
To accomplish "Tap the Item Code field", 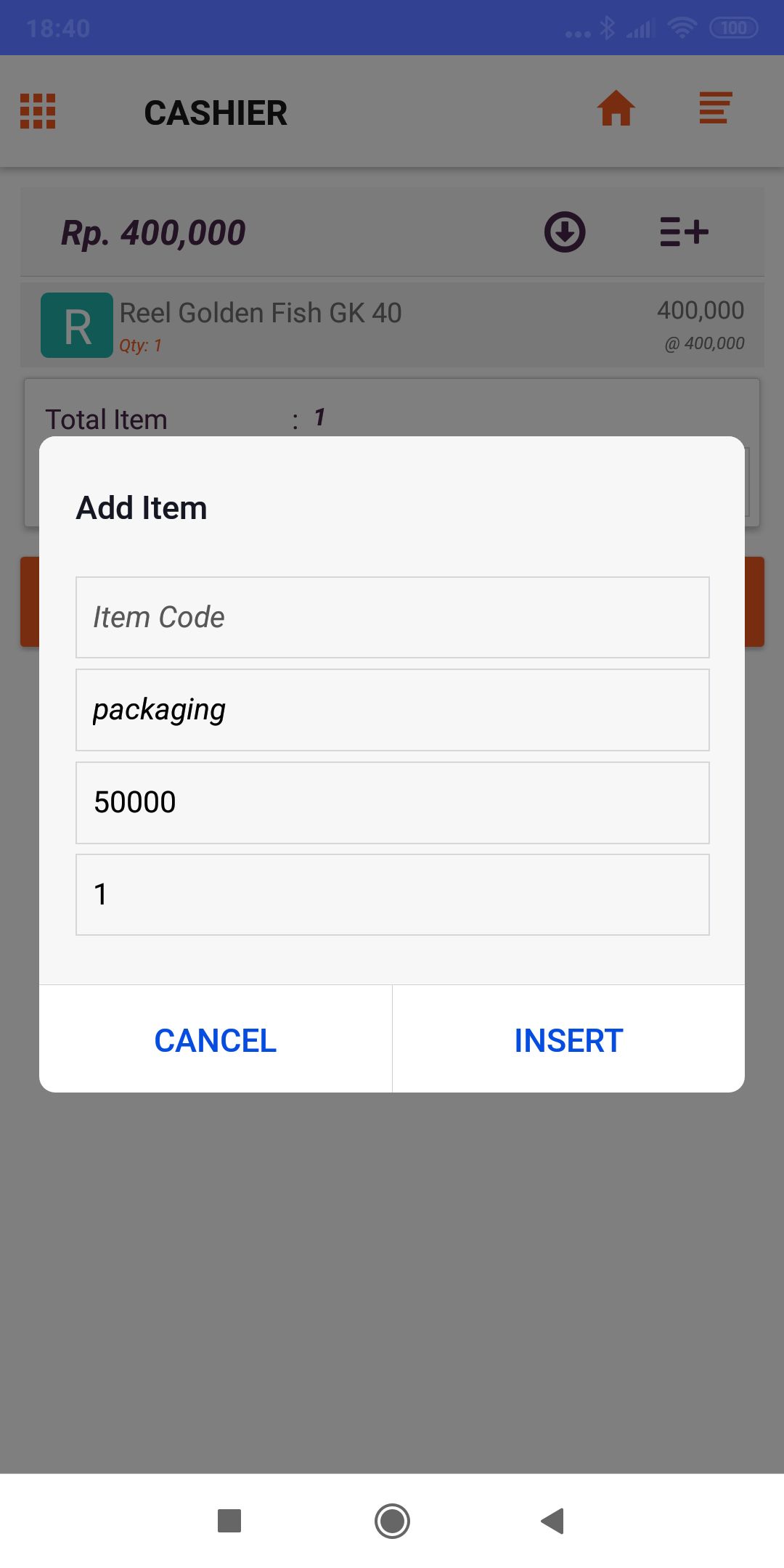I will (392, 617).
